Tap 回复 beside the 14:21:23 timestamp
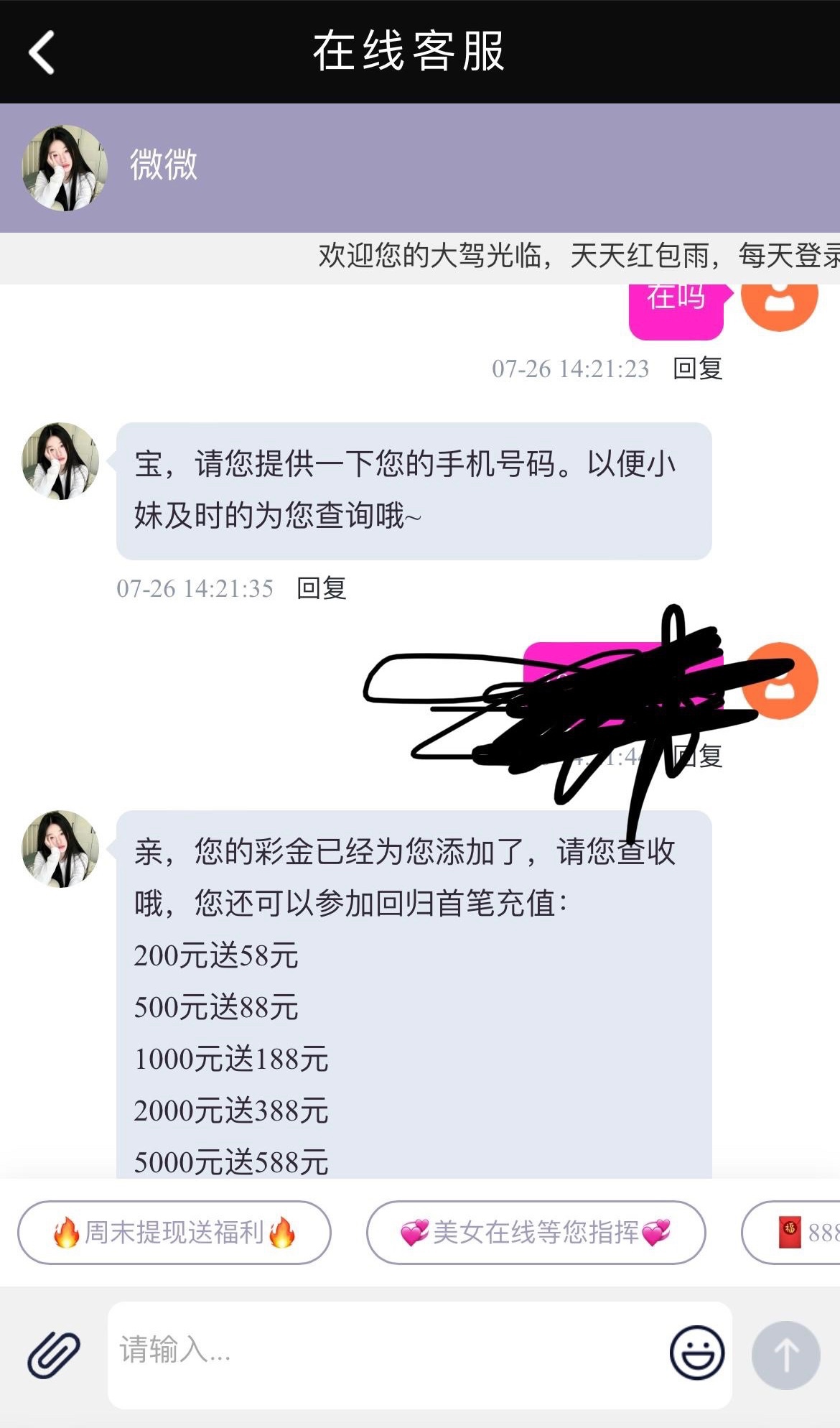840x1428 pixels. (x=697, y=368)
